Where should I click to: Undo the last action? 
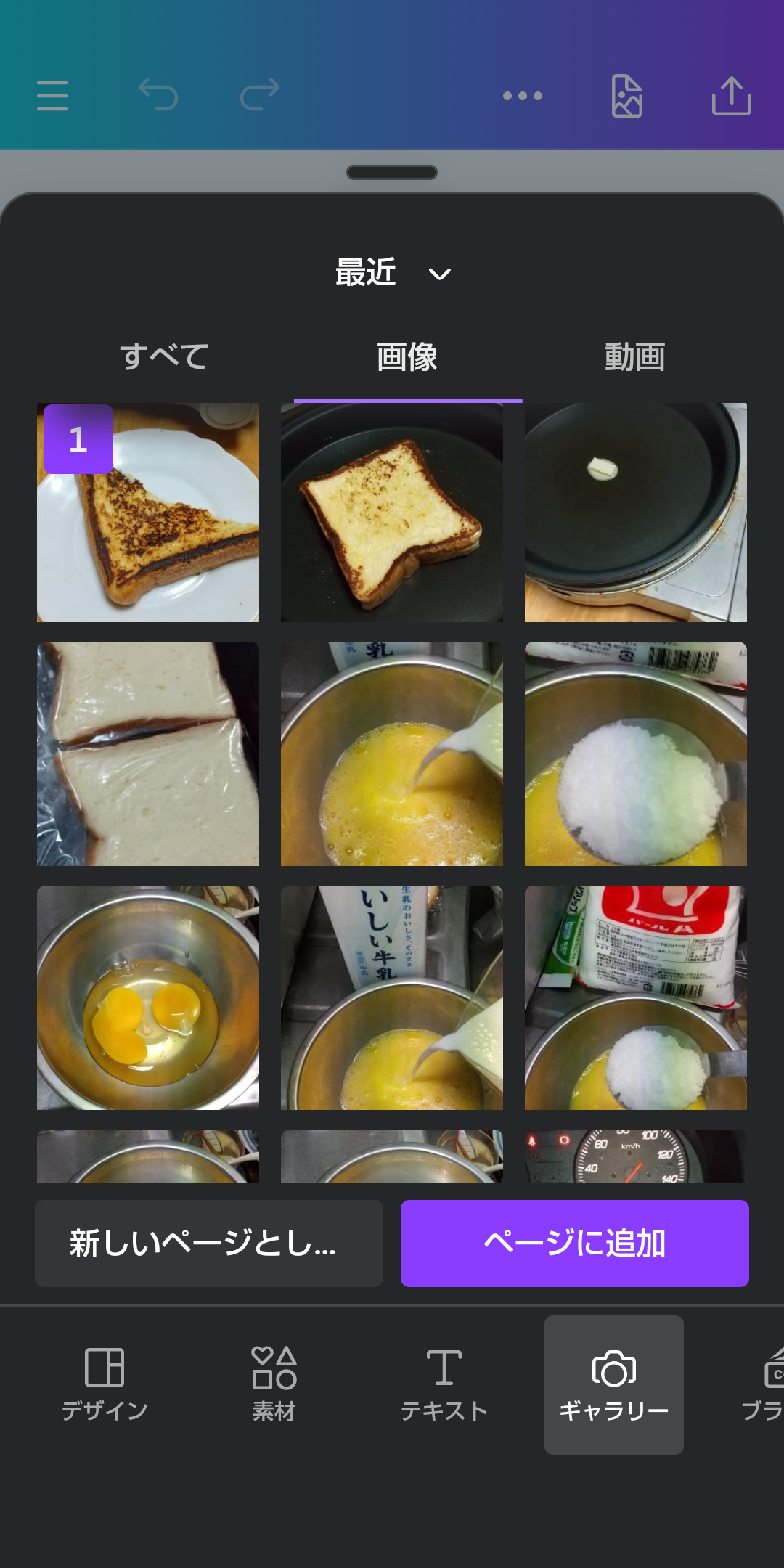[158, 95]
